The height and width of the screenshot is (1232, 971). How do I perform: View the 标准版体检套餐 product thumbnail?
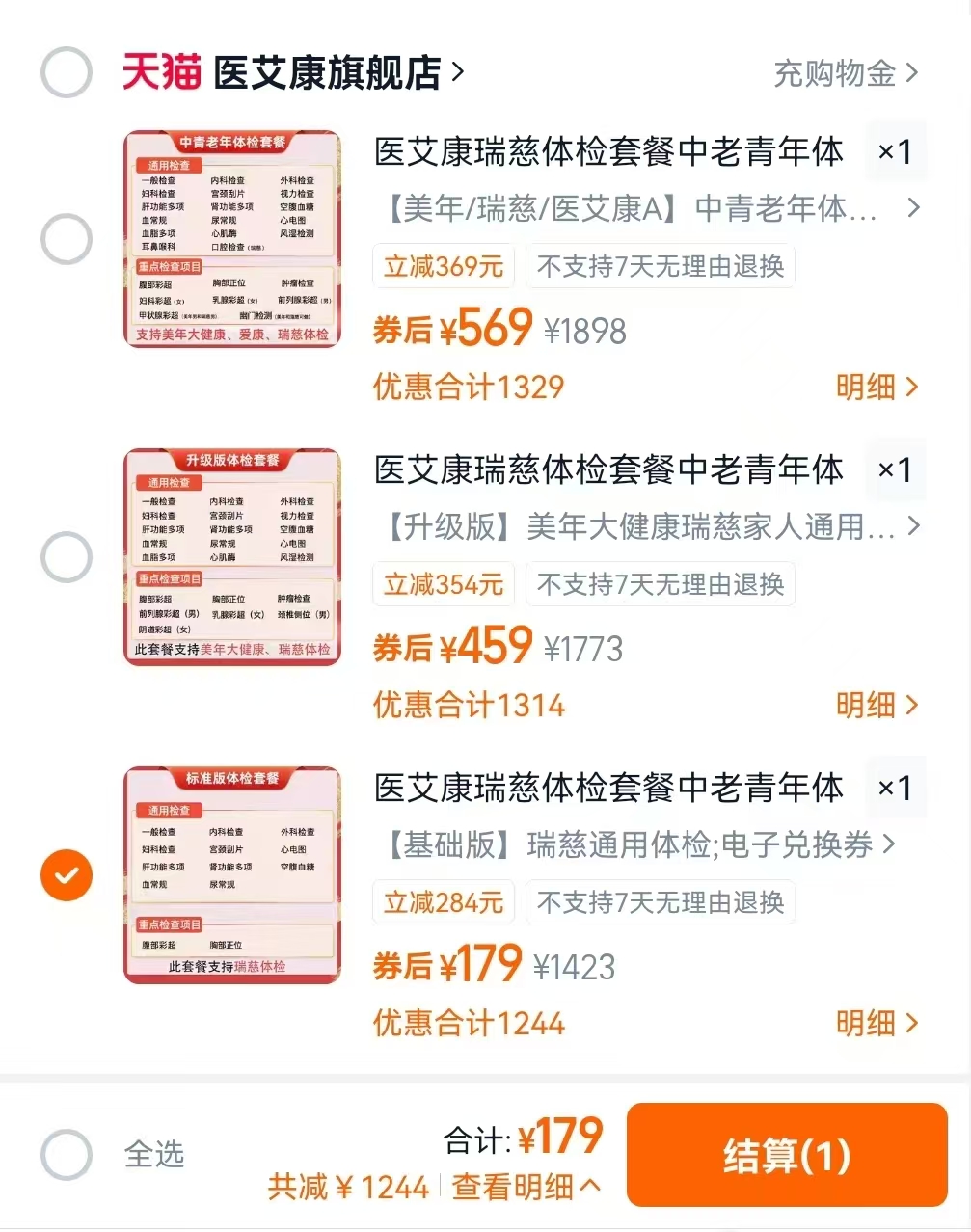pyautogui.click(x=231, y=874)
